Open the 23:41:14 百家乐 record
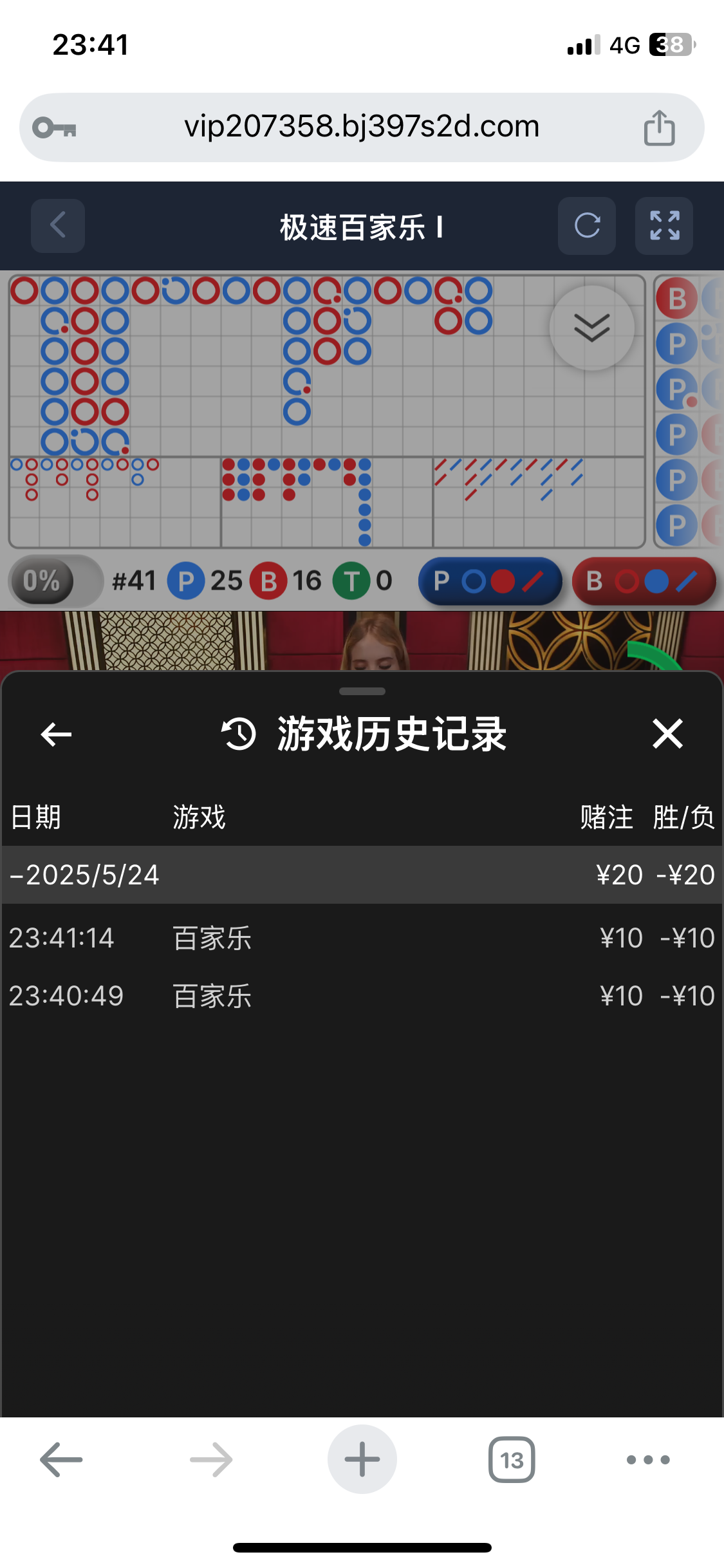Screen dimensions: 724x1568 (362, 938)
